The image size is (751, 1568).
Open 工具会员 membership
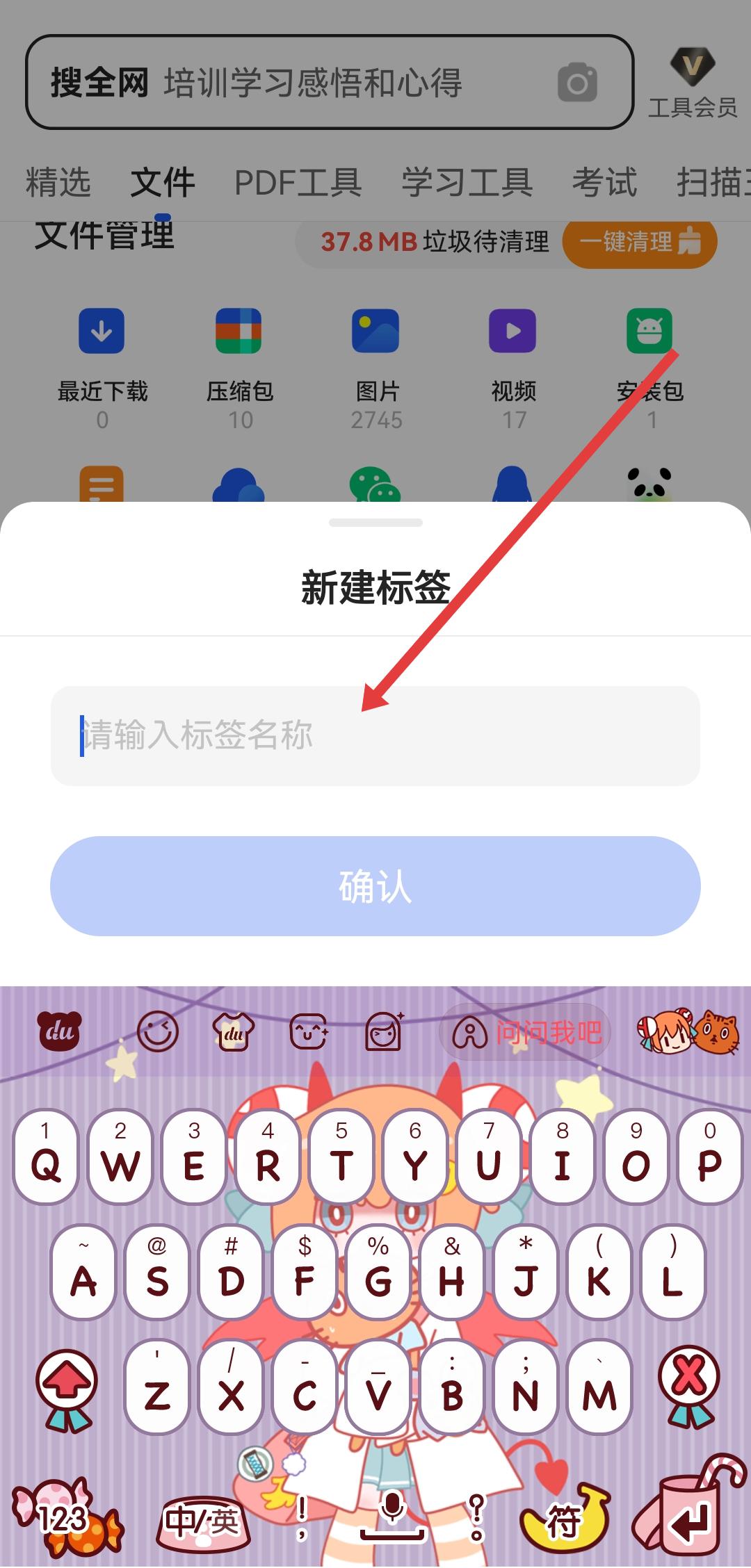point(692,83)
